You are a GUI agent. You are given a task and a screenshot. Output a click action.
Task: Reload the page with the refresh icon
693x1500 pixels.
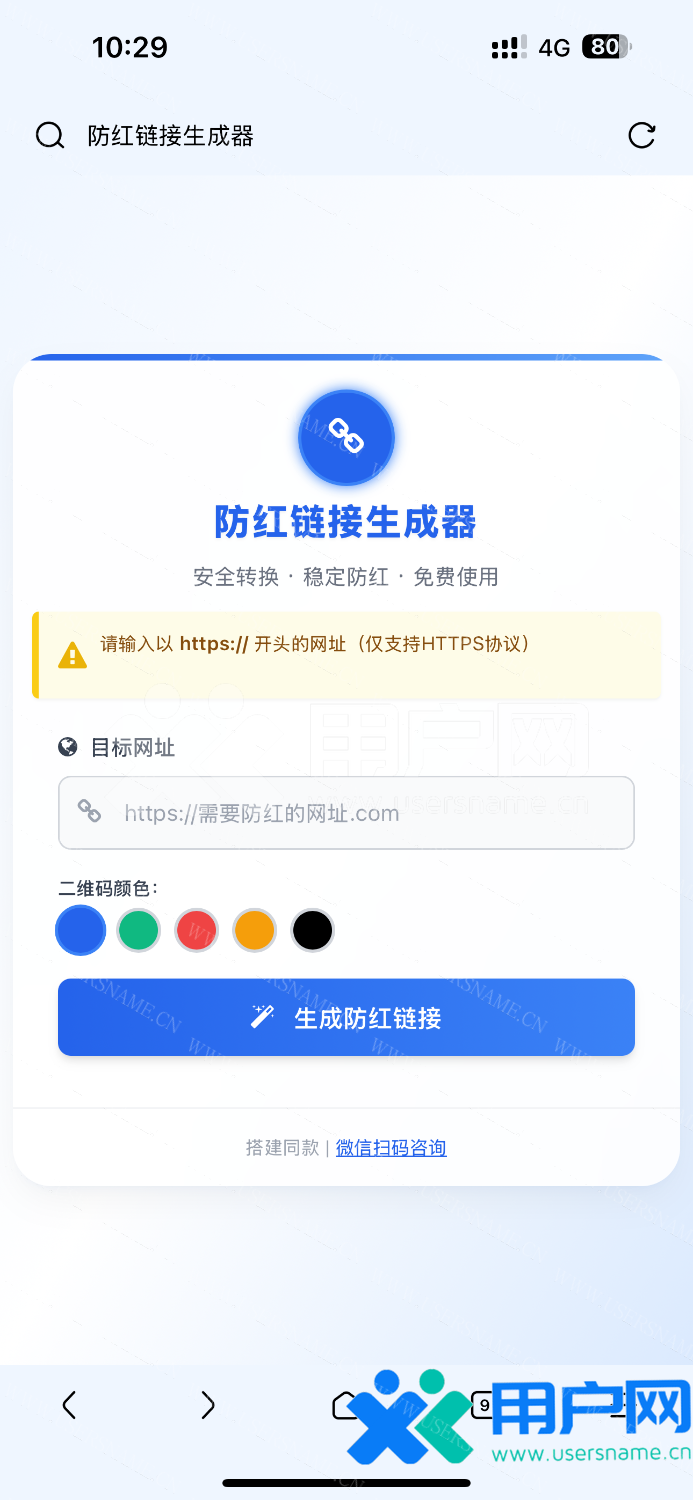pos(641,136)
